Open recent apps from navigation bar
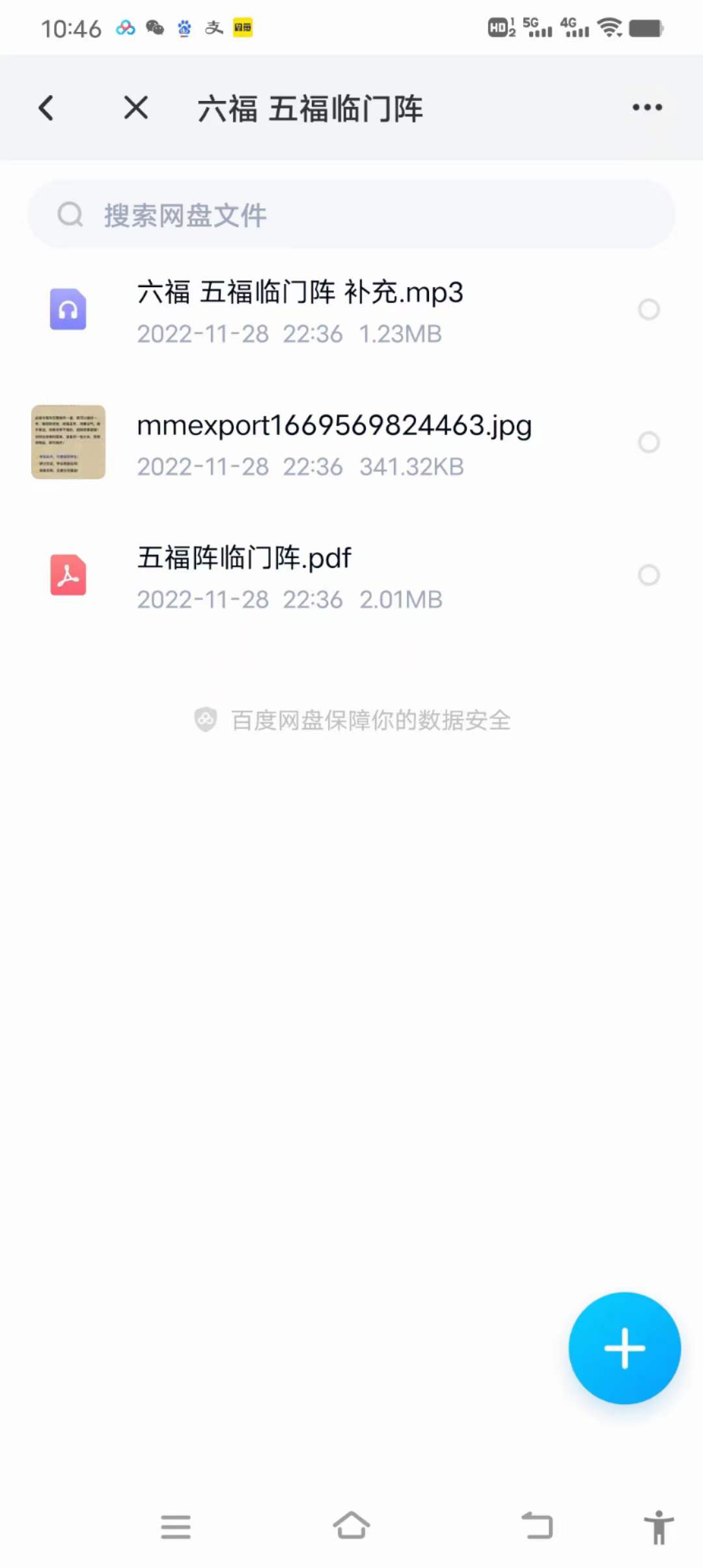Viewport: 703px width, 1568px height. click(176, 1526)
